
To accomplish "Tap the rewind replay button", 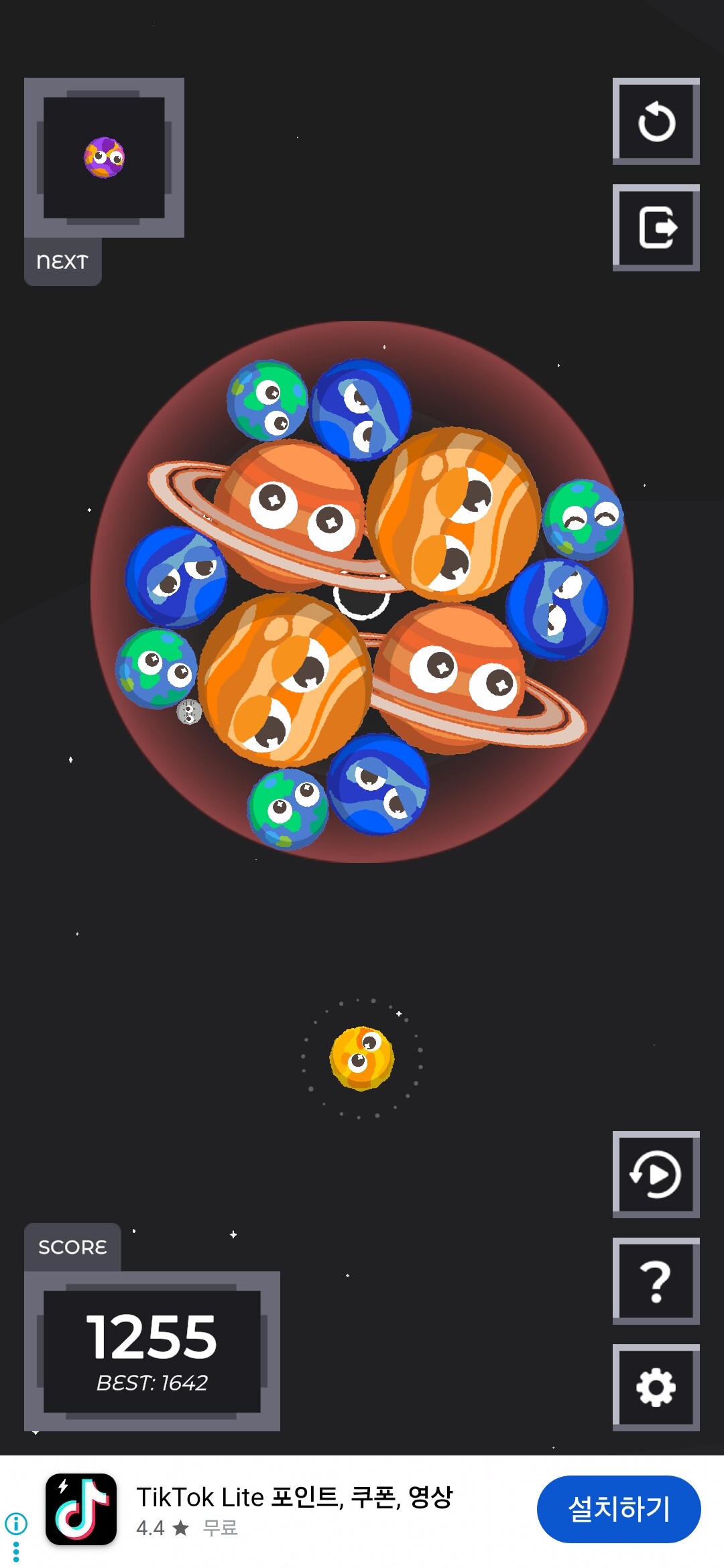I will click(x=656, y=1174).
